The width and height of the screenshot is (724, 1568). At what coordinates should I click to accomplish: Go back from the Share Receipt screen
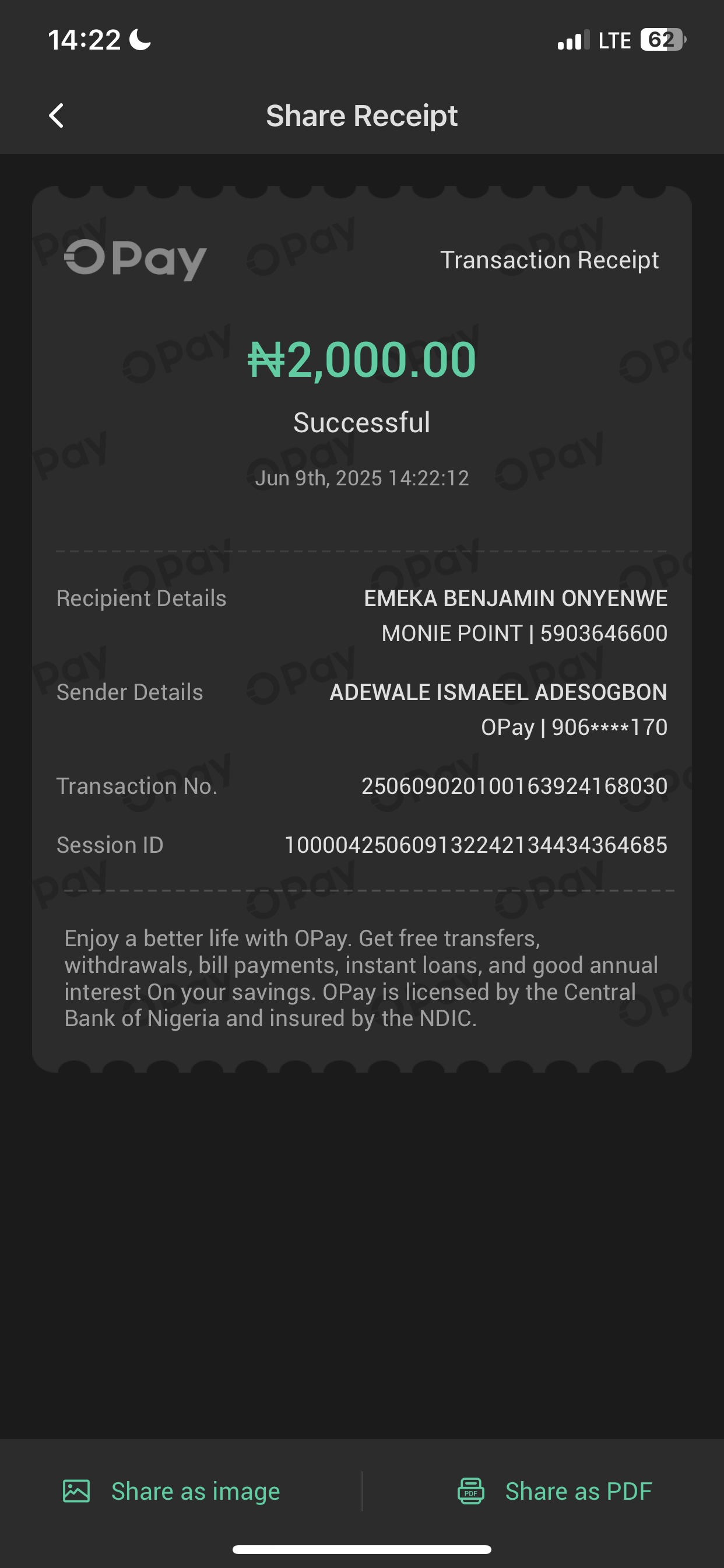point(57,116)
